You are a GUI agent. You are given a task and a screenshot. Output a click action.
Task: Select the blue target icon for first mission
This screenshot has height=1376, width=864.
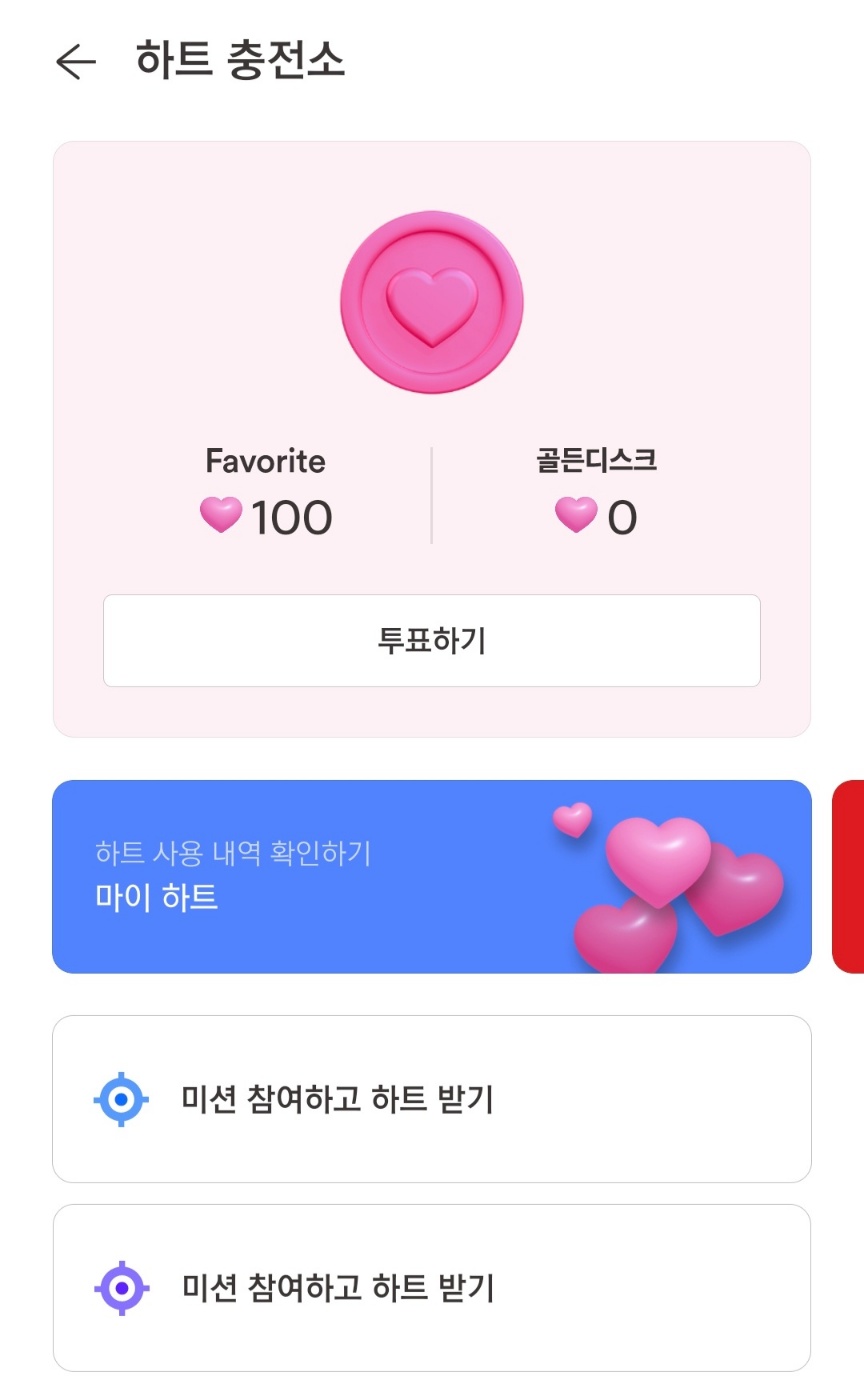point(120,1097)
